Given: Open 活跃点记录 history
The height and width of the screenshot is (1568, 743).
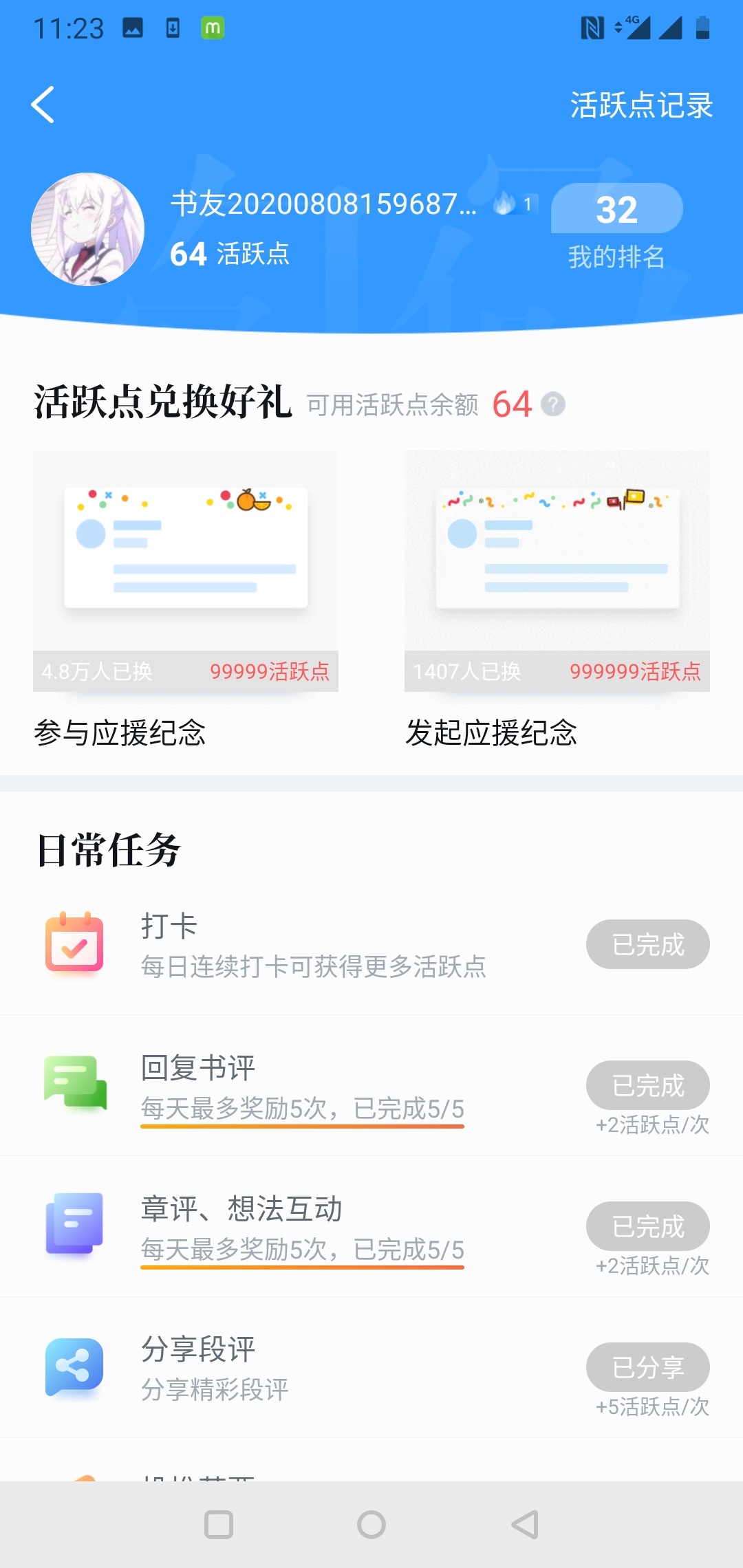Looking at the screenshot, I should (x=640, y=105).
